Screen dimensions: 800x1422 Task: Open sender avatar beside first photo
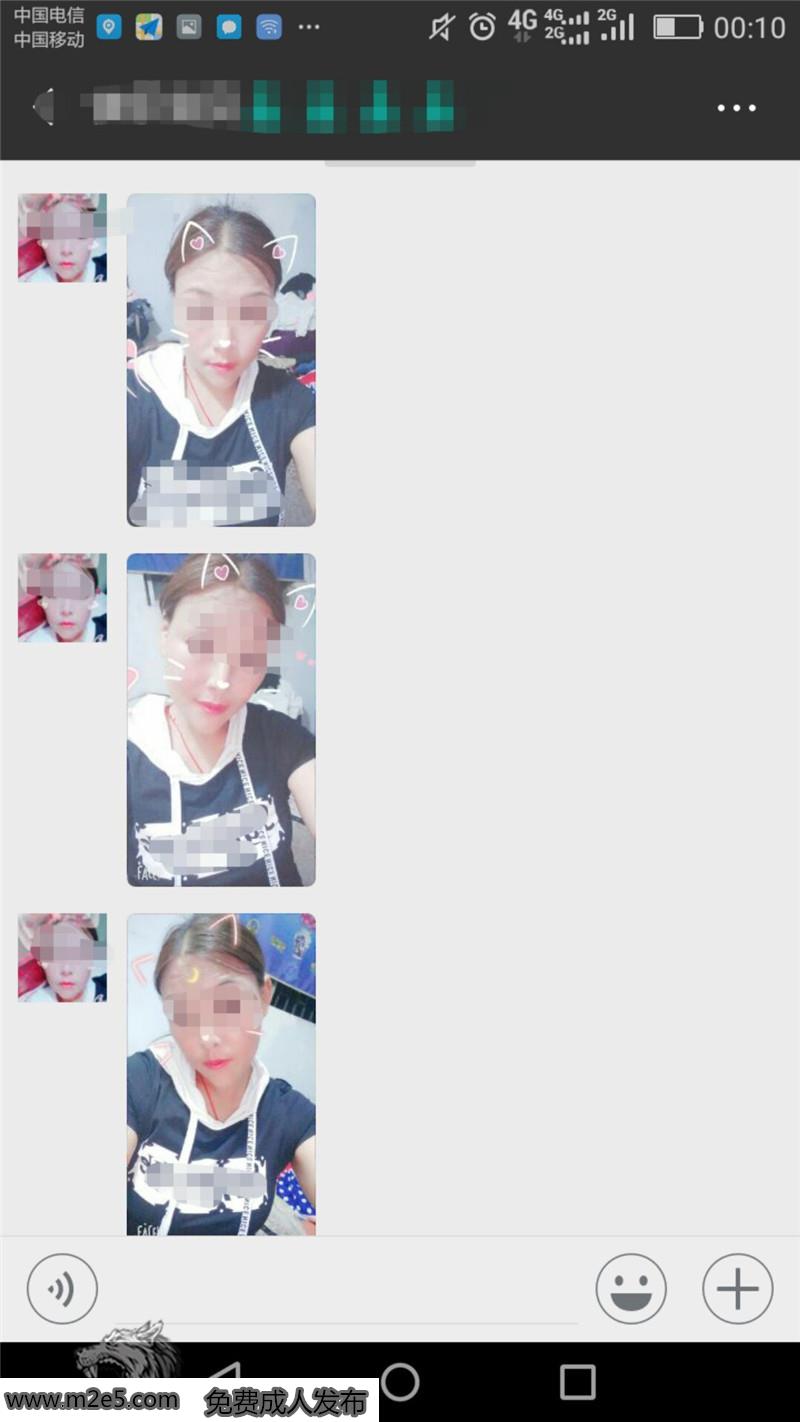click(62, 238)
